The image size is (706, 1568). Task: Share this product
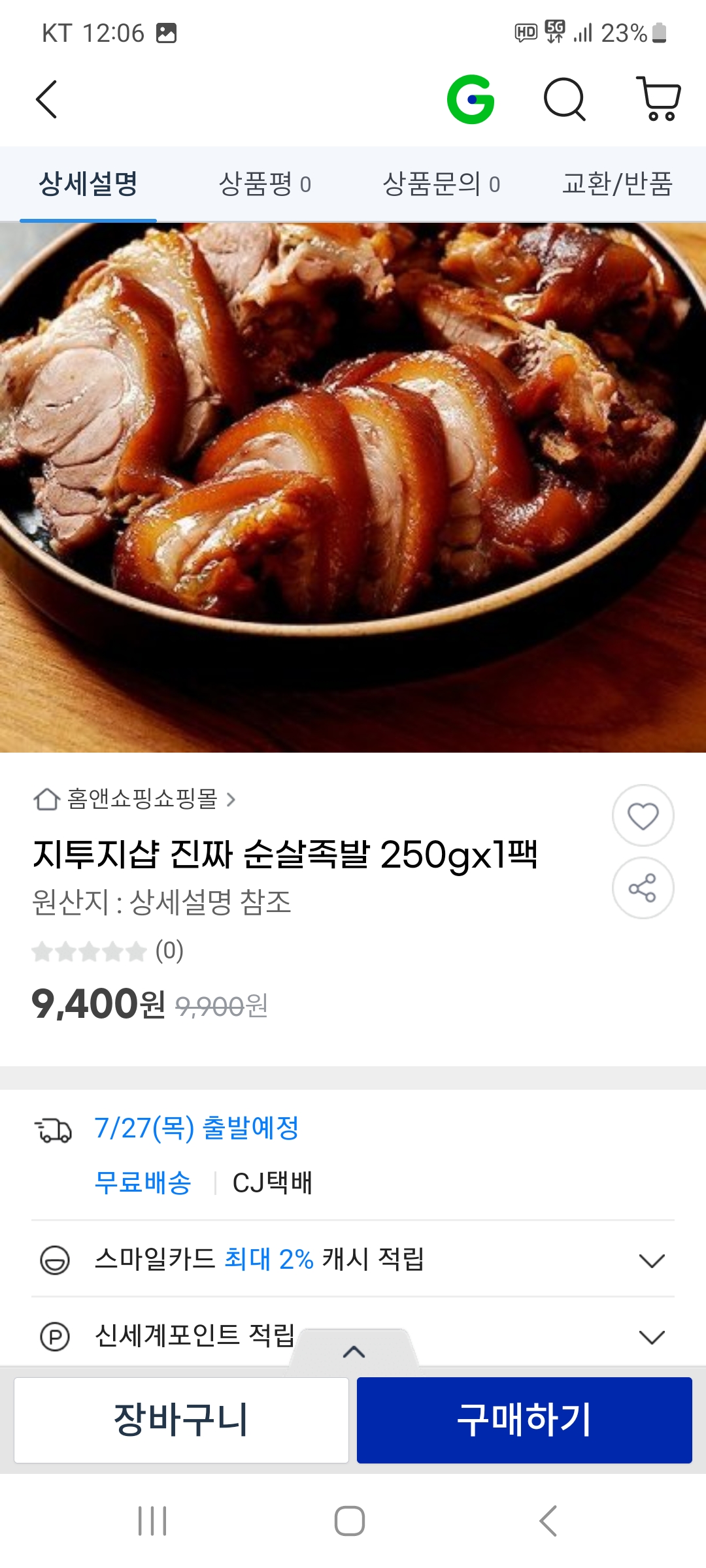(x=643, y=888)
